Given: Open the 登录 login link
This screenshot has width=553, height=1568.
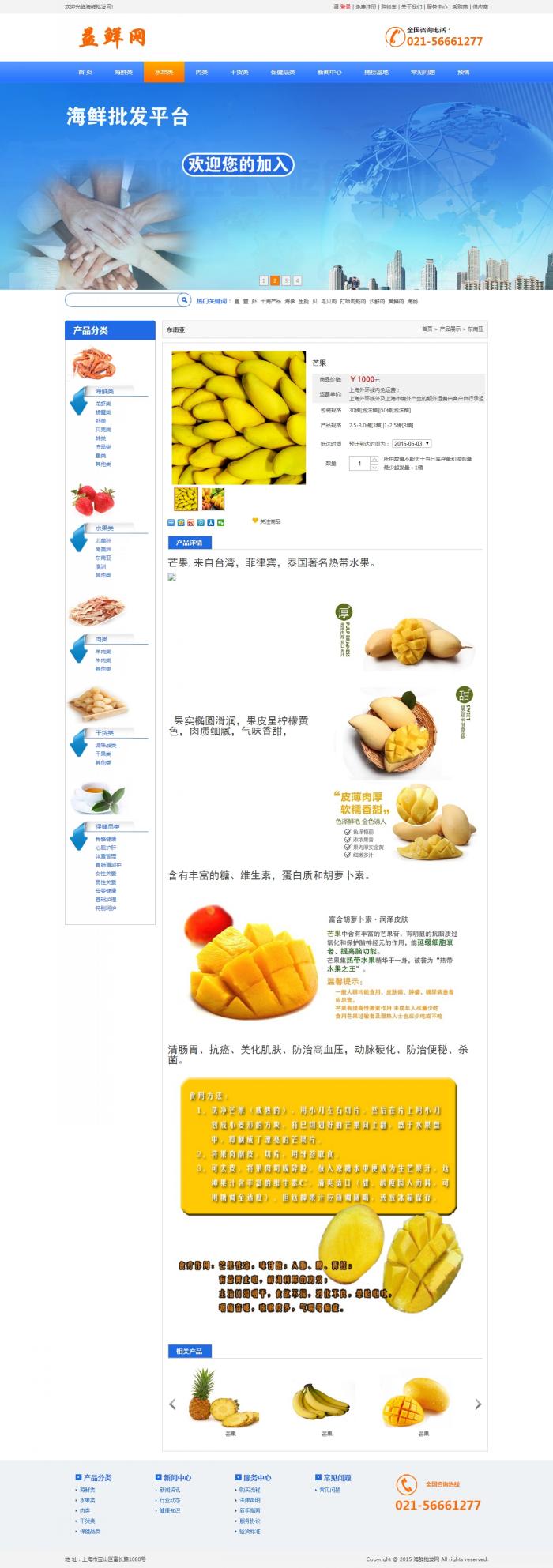Looking at the screenshot, I should click(x=345, y=6).
